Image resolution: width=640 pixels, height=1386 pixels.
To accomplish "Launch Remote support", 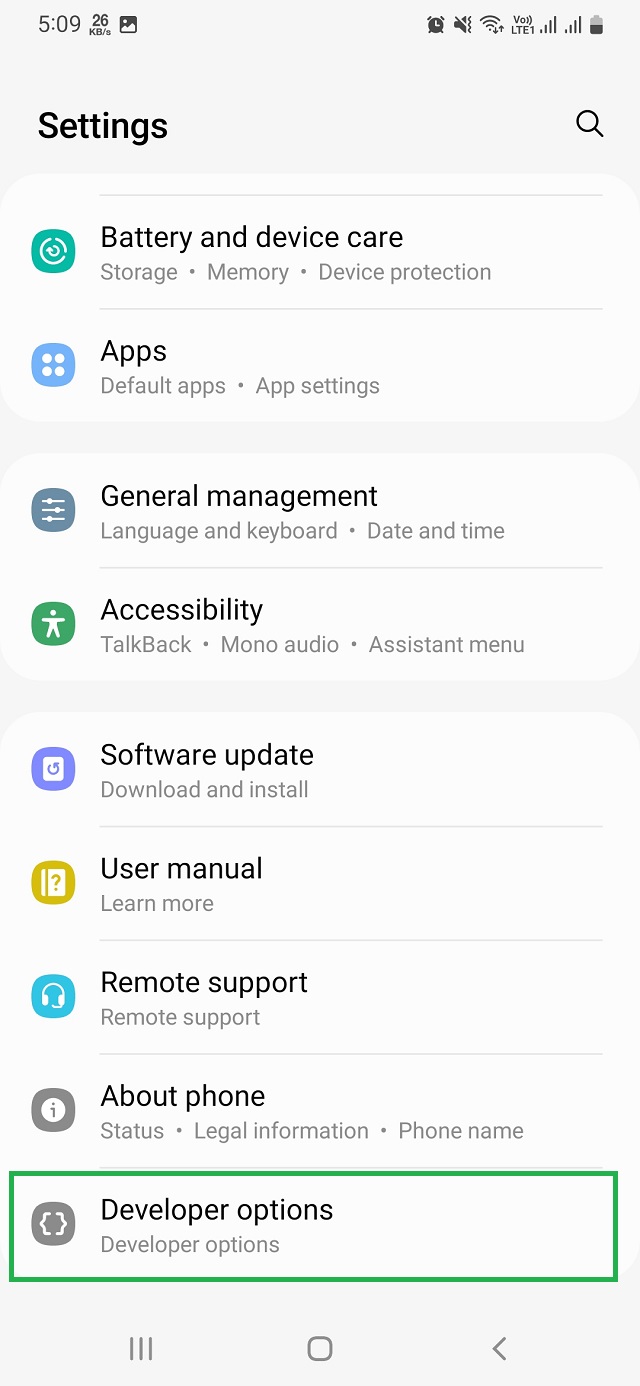I will 204,998.
